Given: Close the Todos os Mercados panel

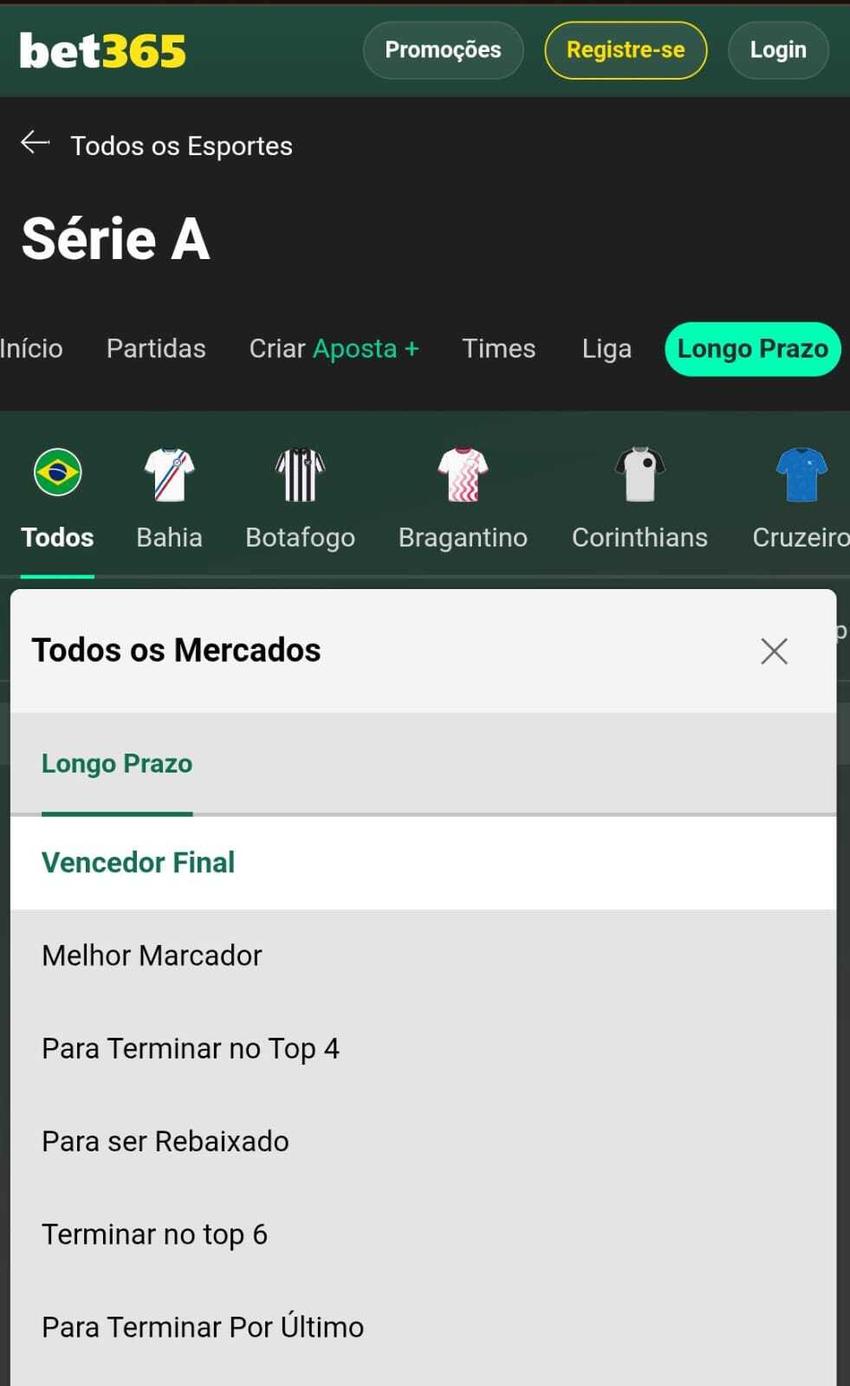Looking at the screenshot, I should point(773,650).
